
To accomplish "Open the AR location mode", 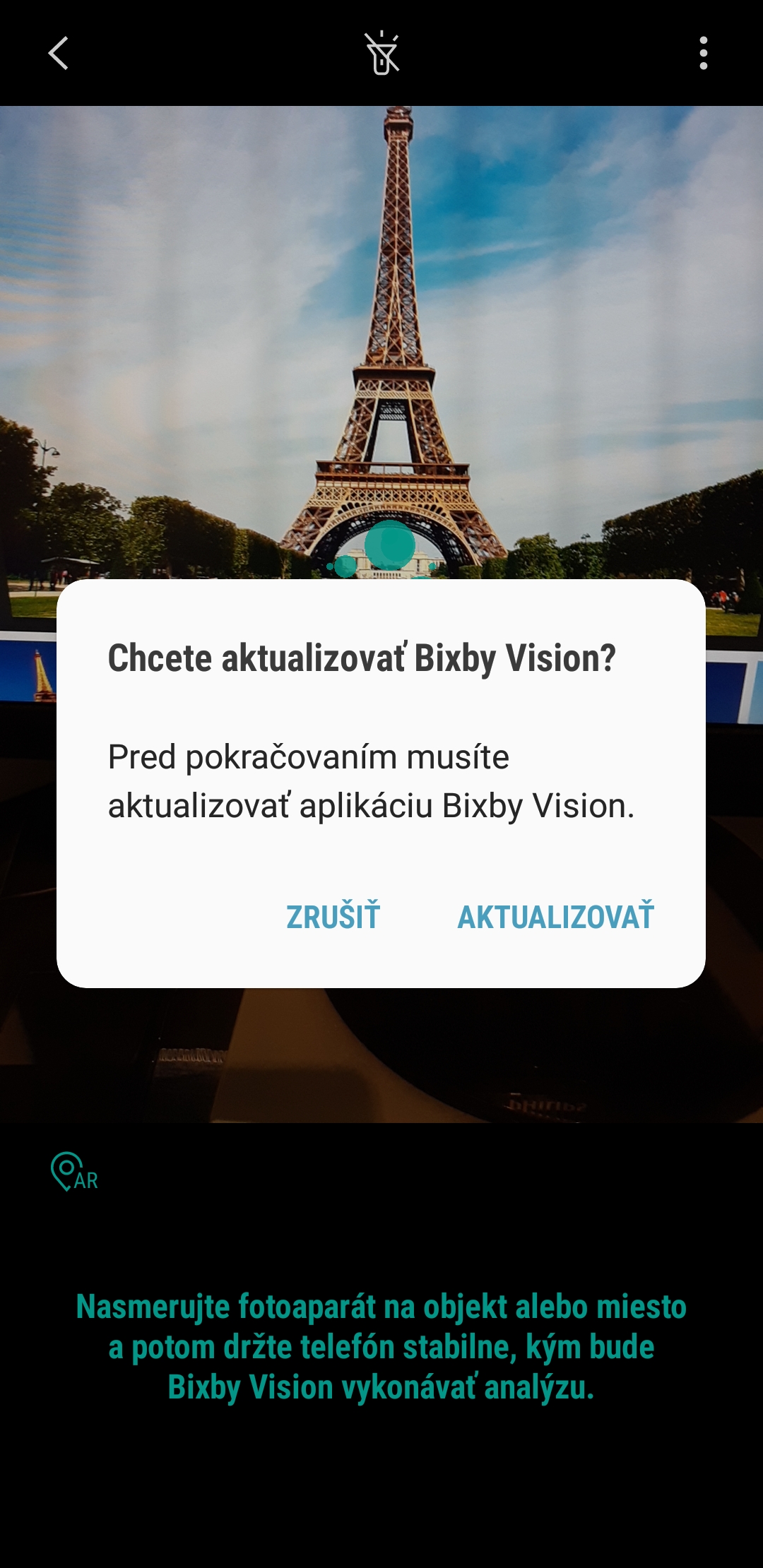I will pyautogui.click(x=74, y=1172).
